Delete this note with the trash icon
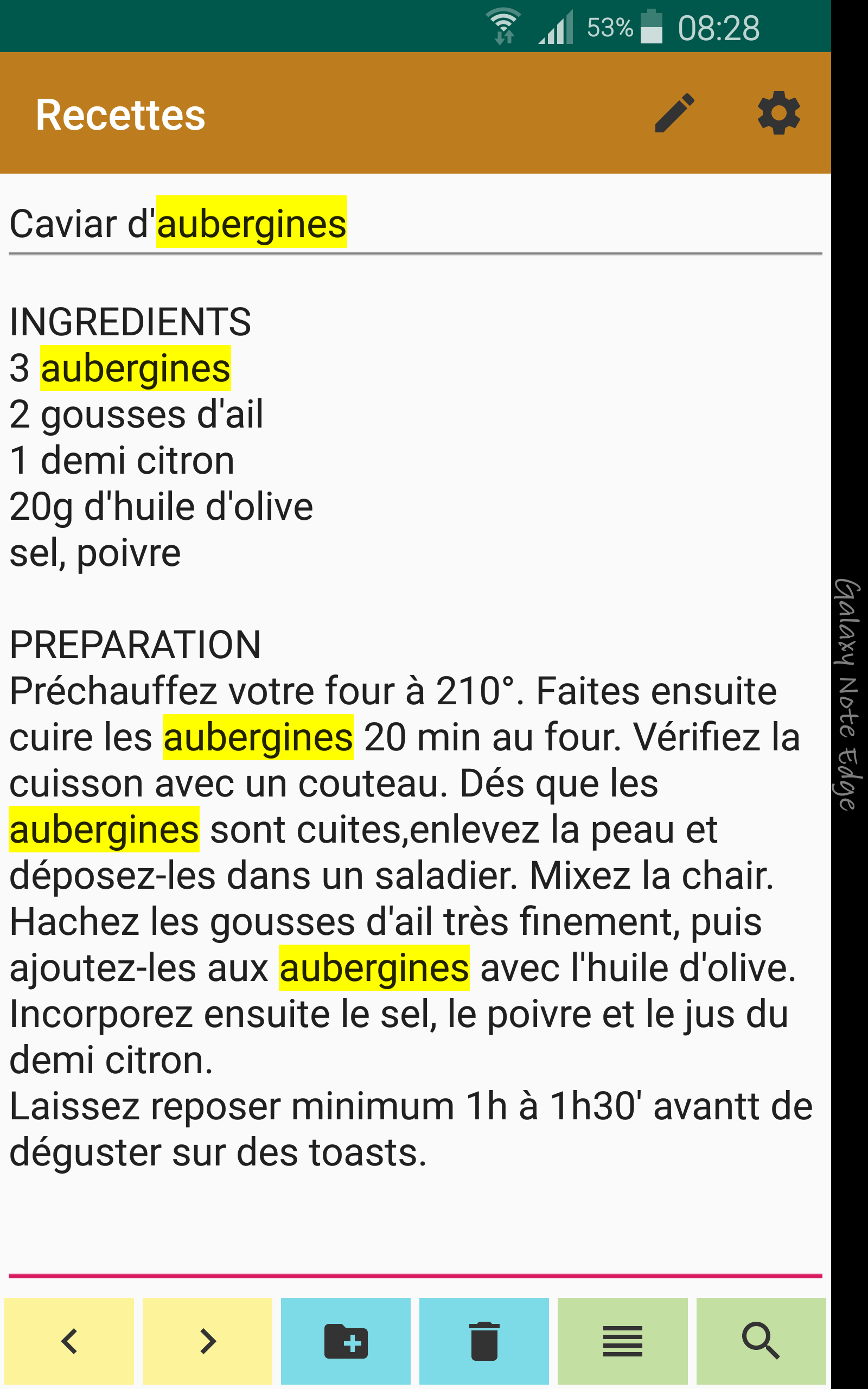Screen dimensions: 868x1389 (484, 1341)
